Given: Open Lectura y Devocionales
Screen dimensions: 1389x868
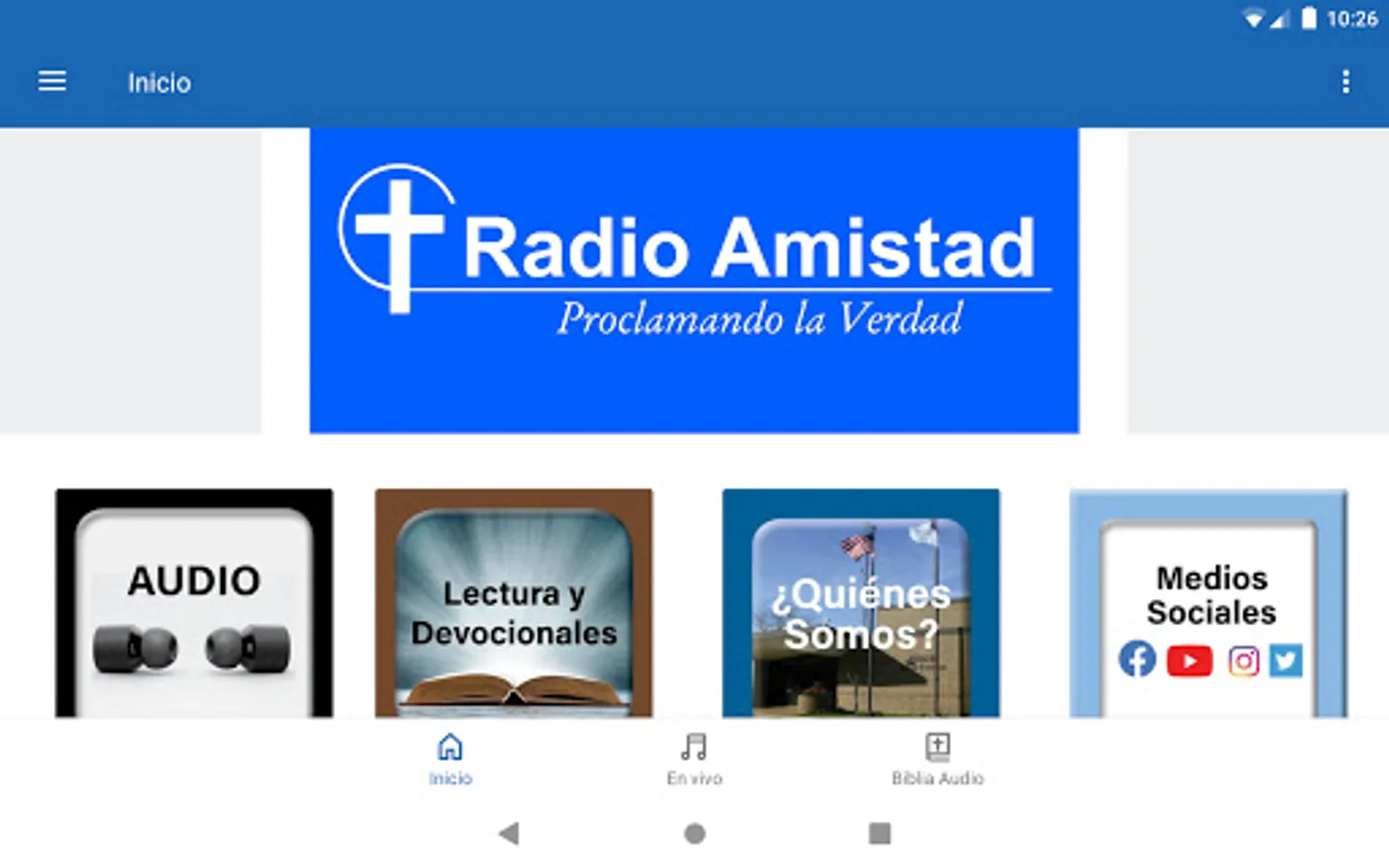Looking at the screenshot, I should coord(513,603).
